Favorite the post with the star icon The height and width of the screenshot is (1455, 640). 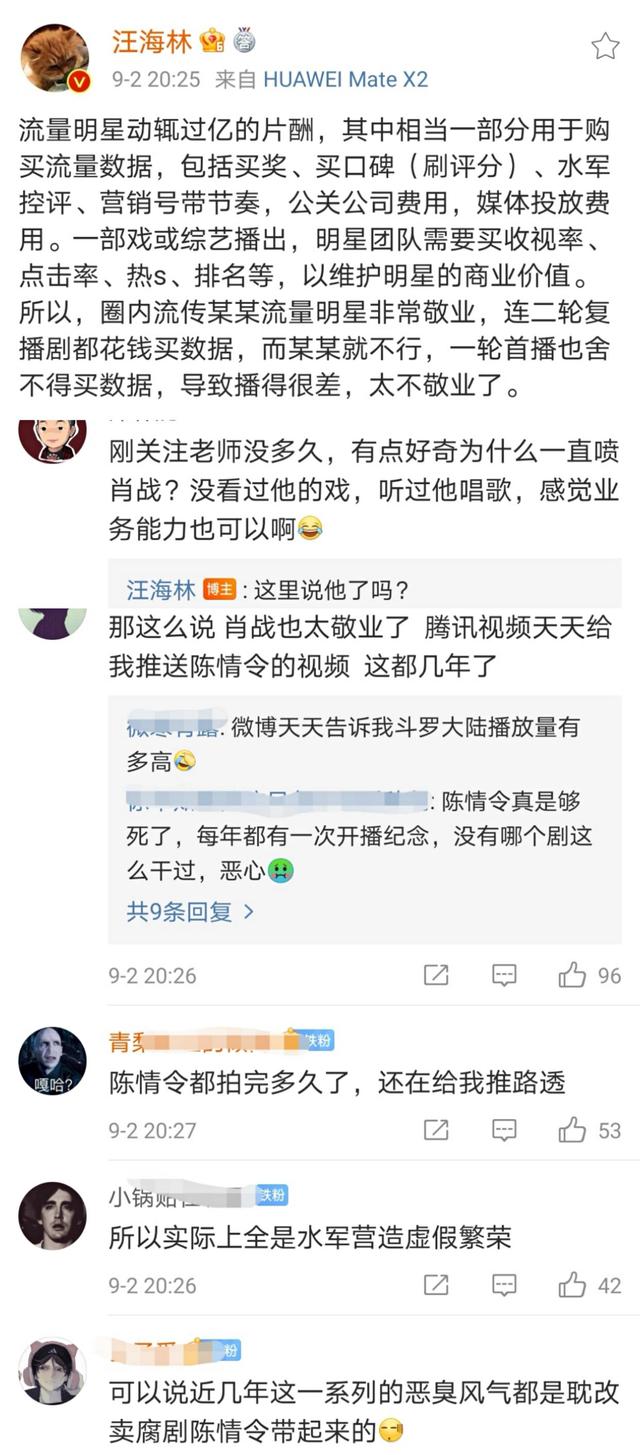click(x=605, y=46)
